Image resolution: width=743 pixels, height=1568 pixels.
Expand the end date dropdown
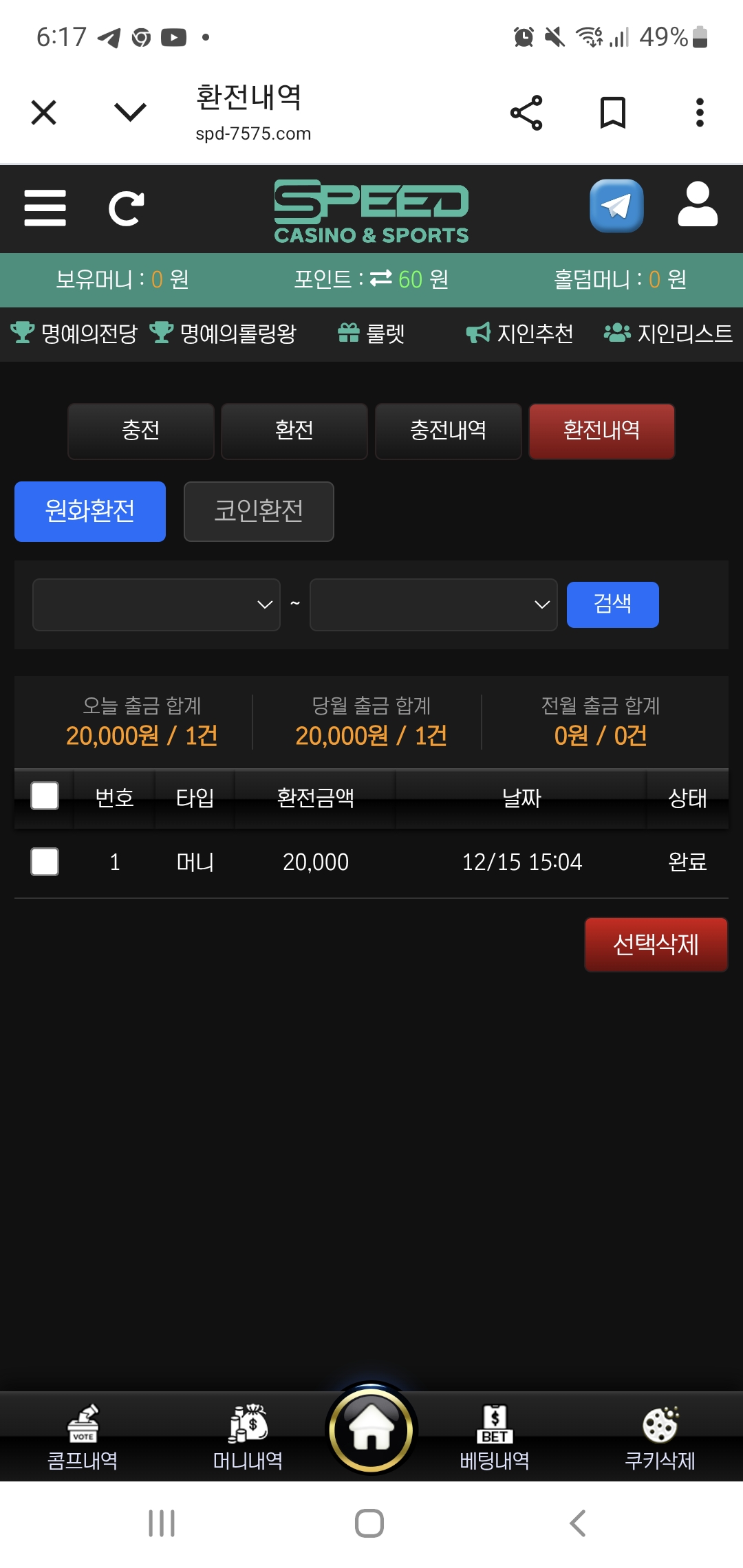(x=433, y=605)
